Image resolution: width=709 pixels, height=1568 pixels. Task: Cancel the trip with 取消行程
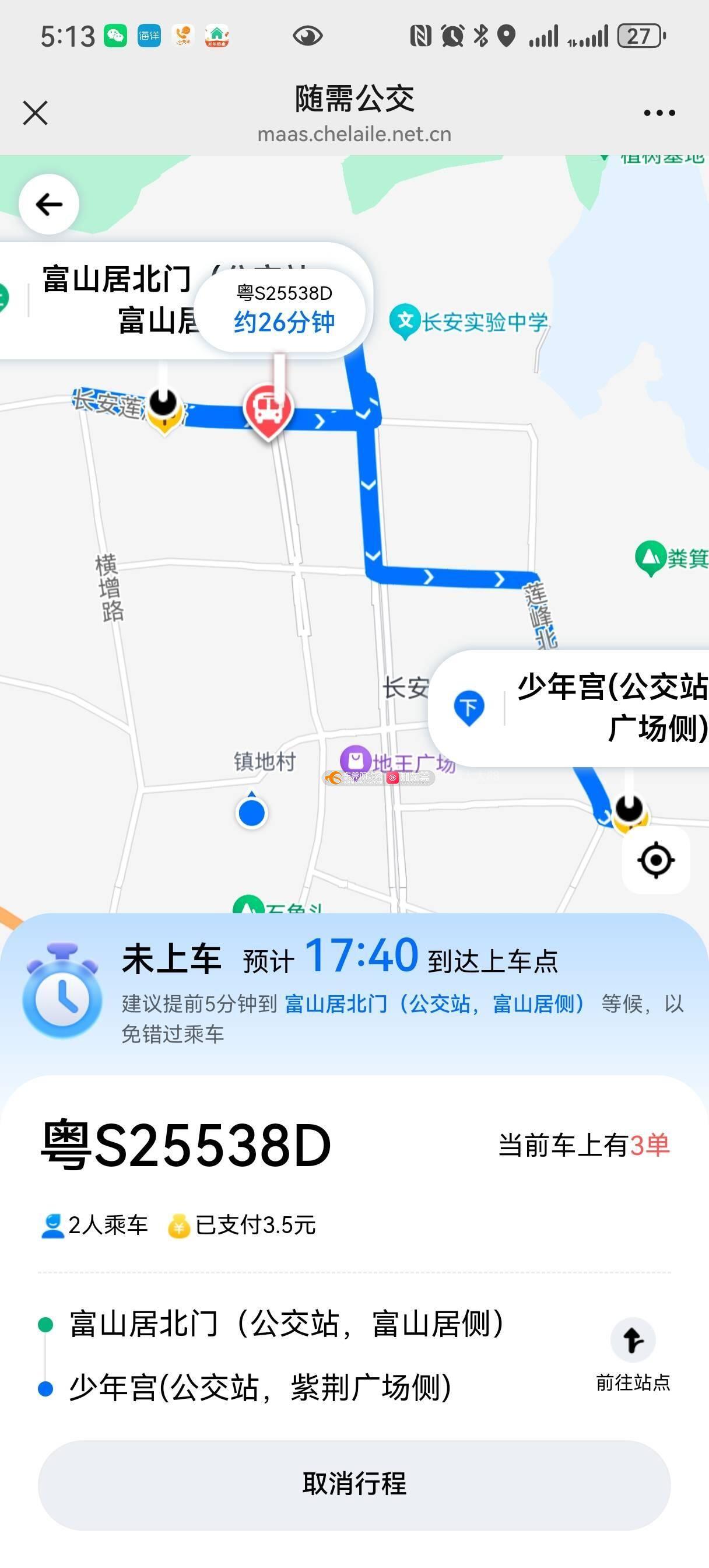(354, 1484)
